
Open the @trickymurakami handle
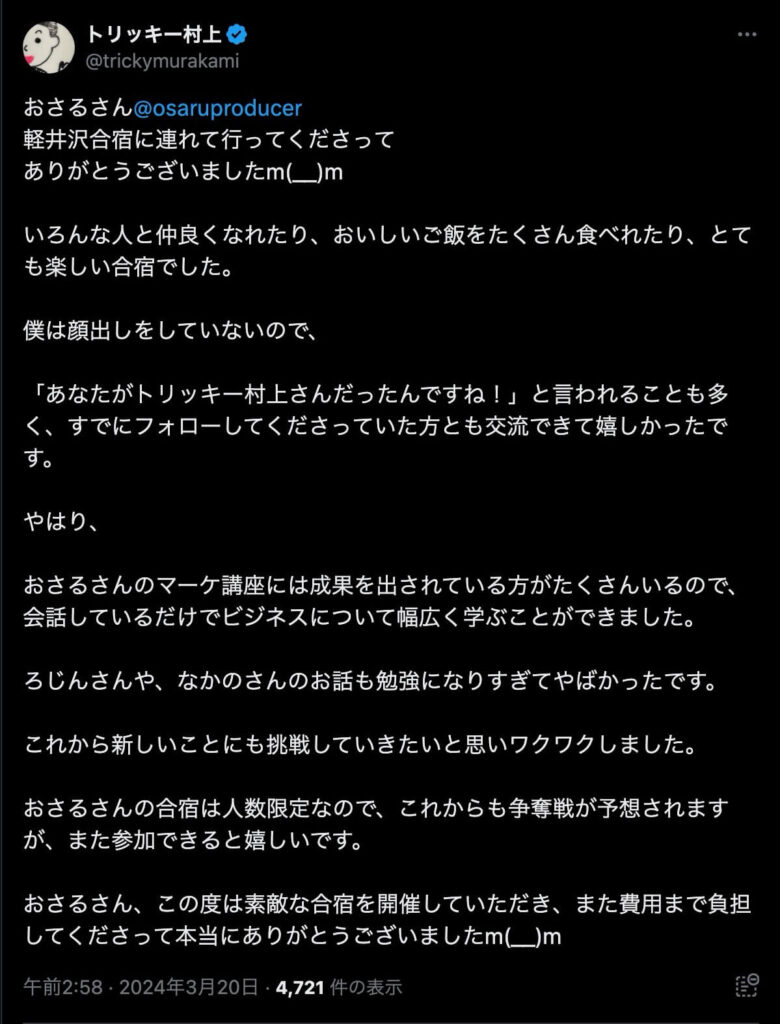pos(163,61)
